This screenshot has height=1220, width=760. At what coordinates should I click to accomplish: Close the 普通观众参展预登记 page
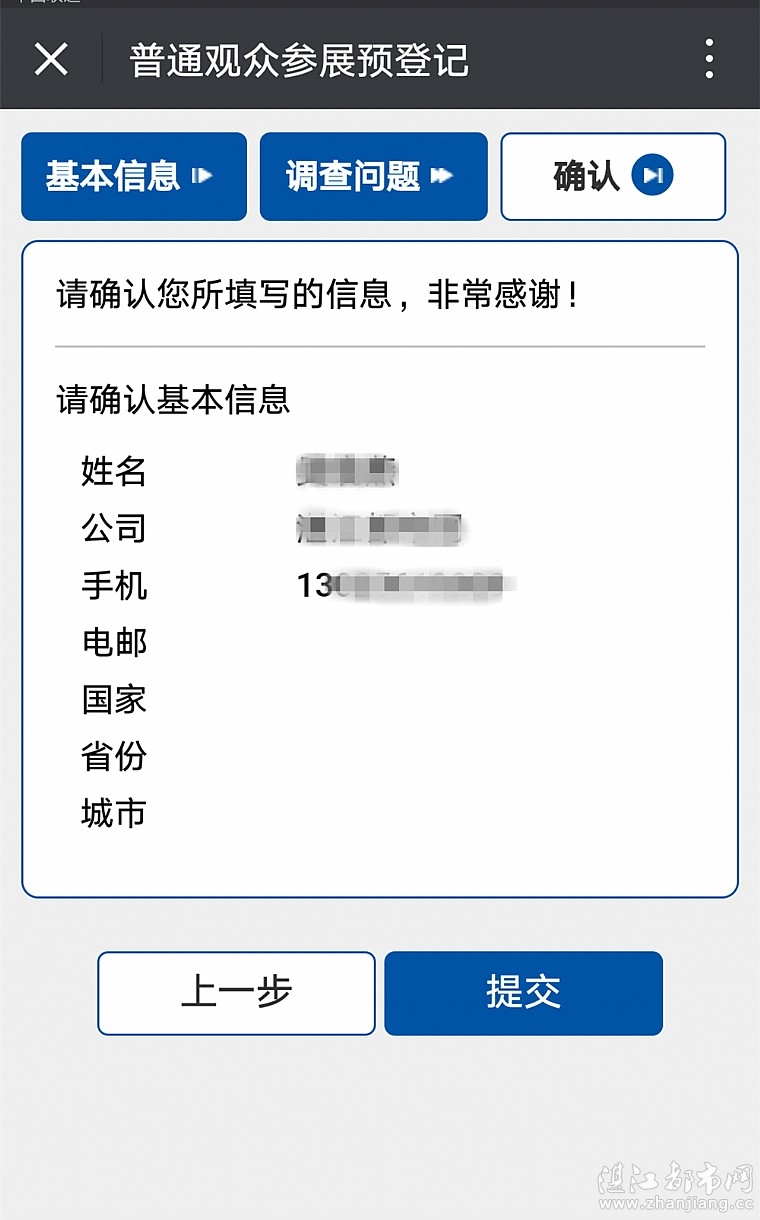click(x=51, y=60)
